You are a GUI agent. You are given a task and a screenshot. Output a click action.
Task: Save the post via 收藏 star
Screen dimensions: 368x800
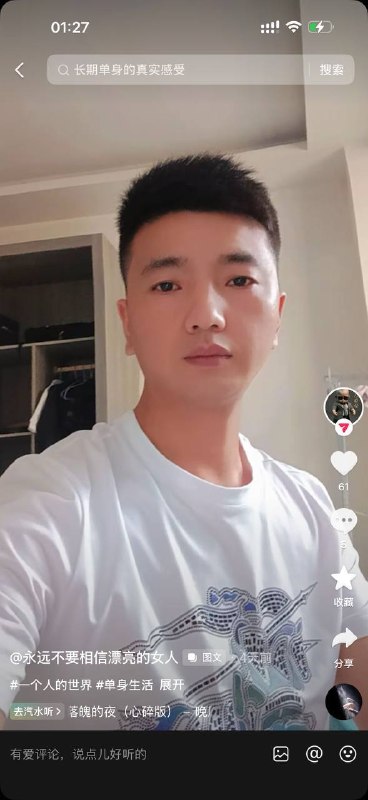(344, 579)
